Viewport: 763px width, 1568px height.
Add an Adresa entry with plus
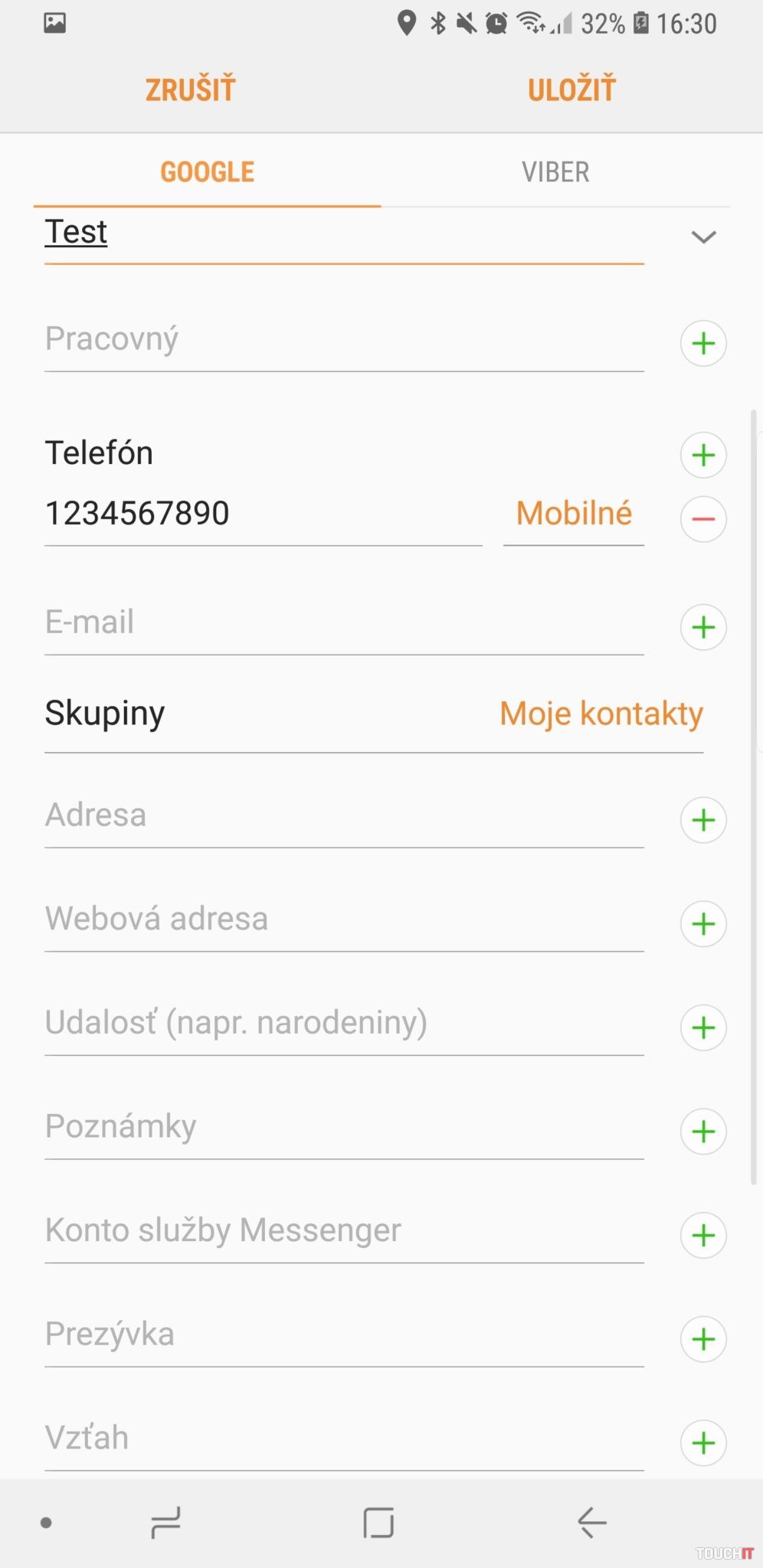click(x=703, y=820)
